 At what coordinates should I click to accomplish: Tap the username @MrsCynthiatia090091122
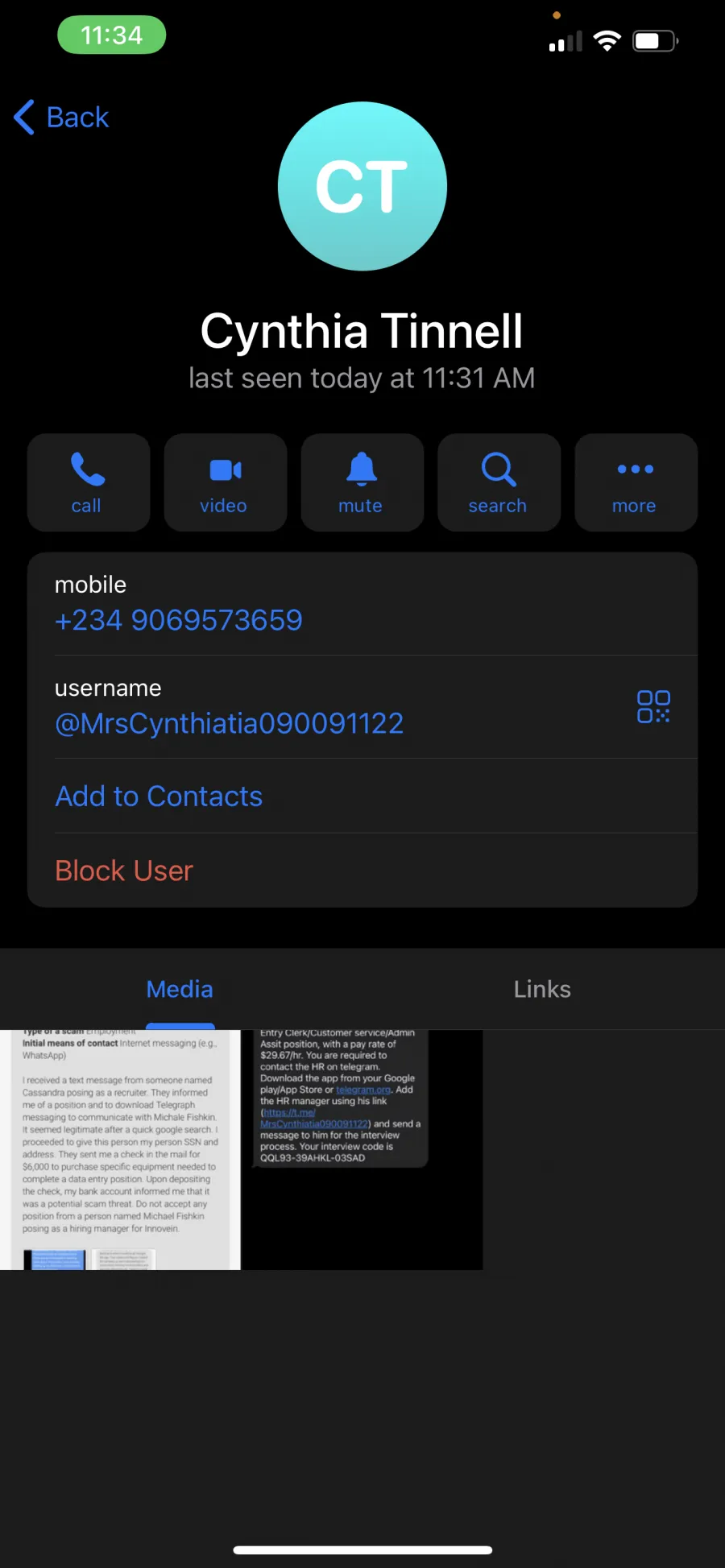tap(229, 723)
